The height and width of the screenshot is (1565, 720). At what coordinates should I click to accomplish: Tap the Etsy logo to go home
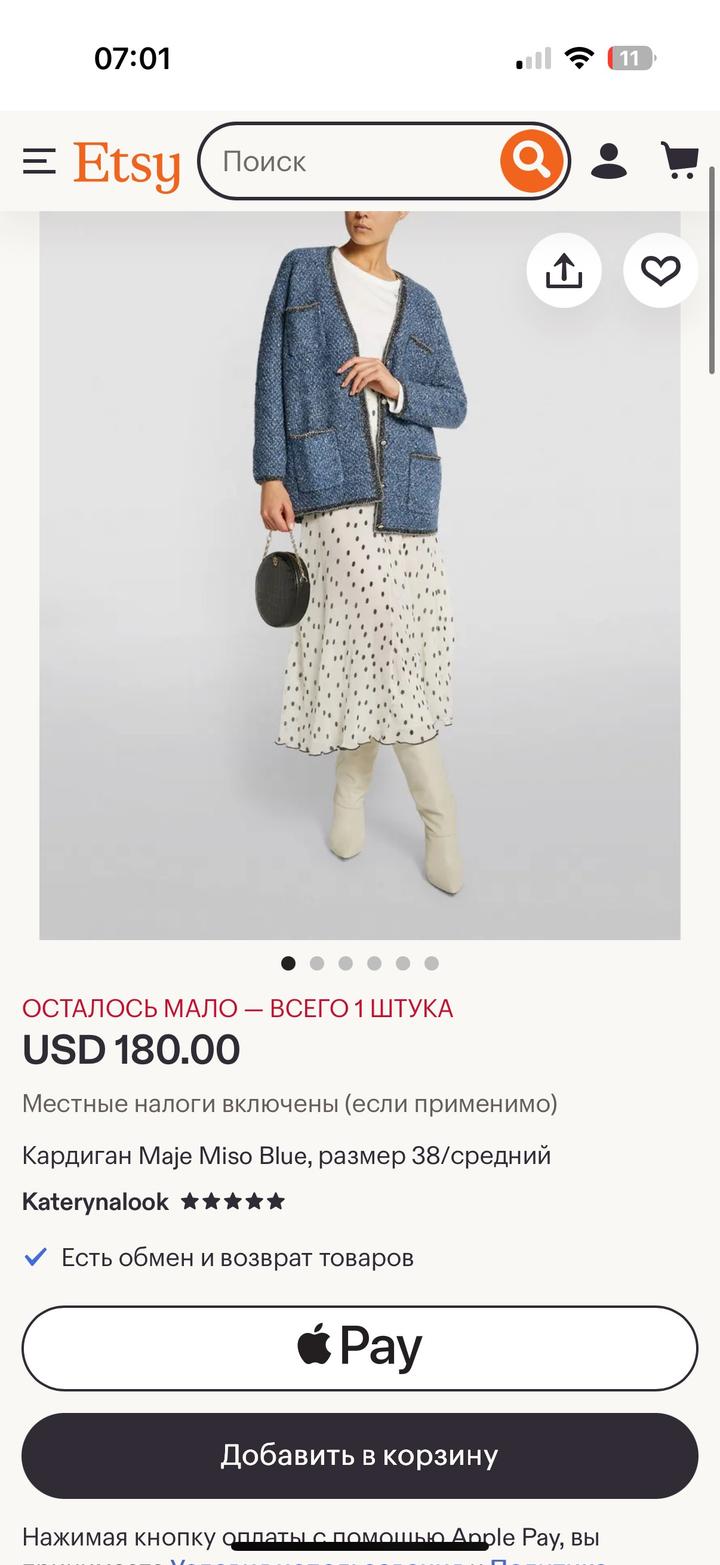coord(127,163)
